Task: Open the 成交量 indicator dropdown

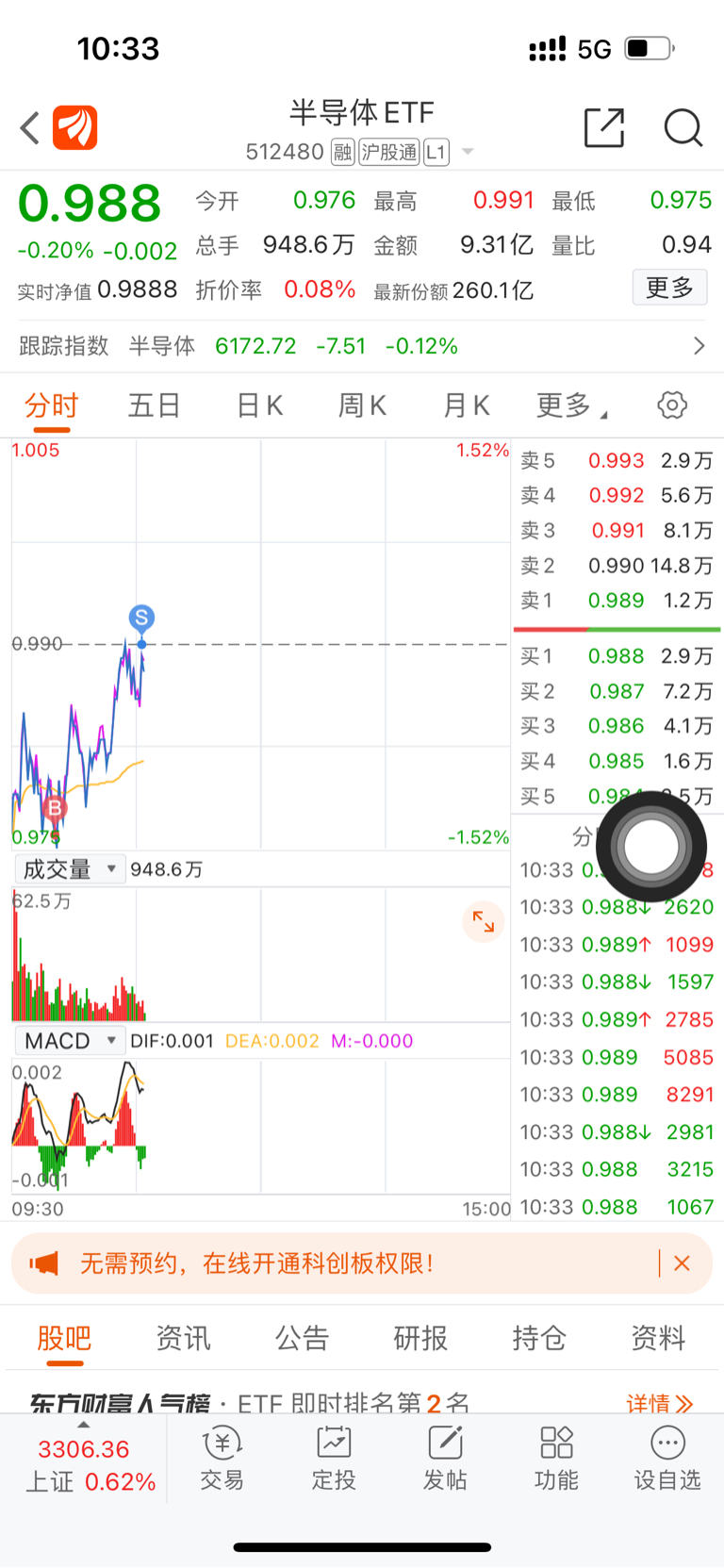Action: [x=71, y=868]
